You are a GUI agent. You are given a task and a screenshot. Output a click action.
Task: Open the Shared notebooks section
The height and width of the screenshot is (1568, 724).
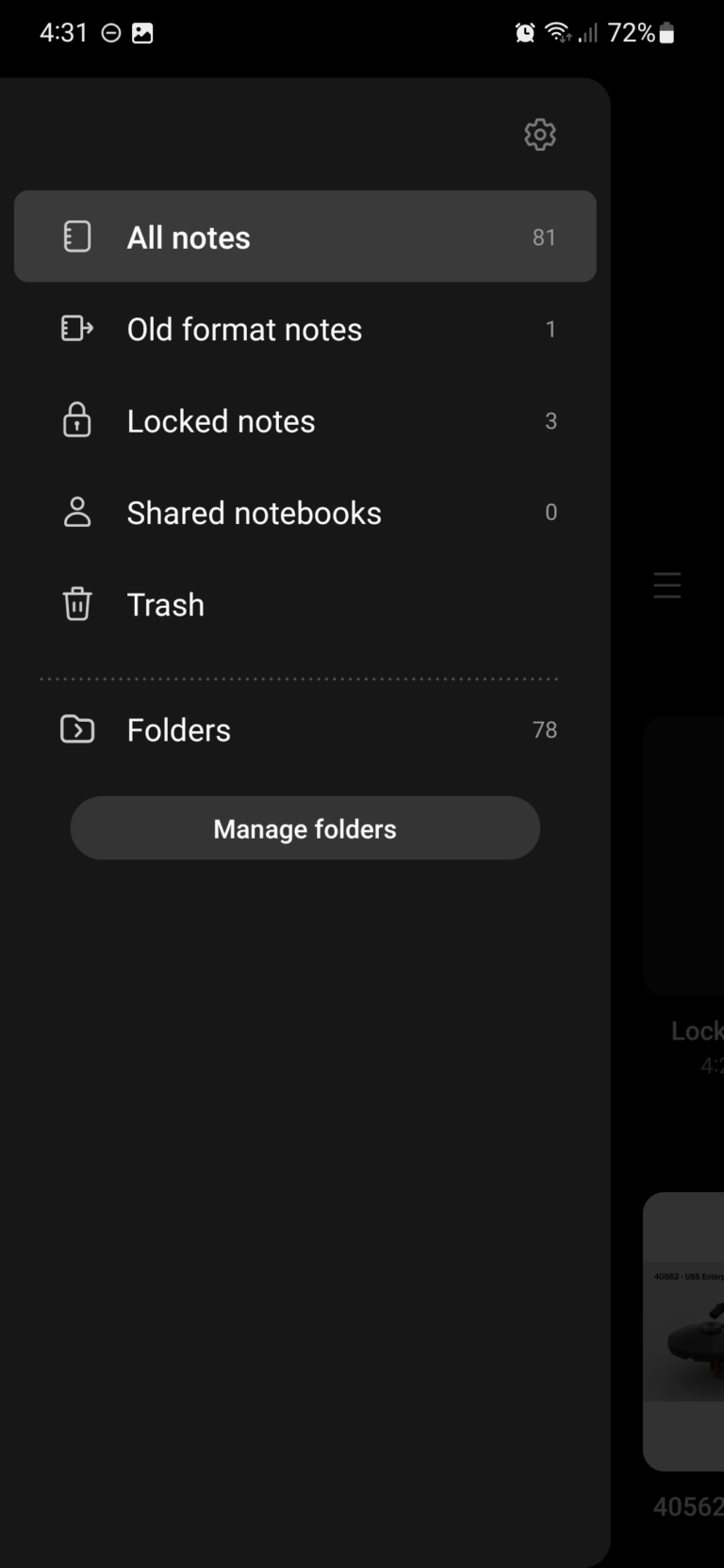[x=254, y=512]
